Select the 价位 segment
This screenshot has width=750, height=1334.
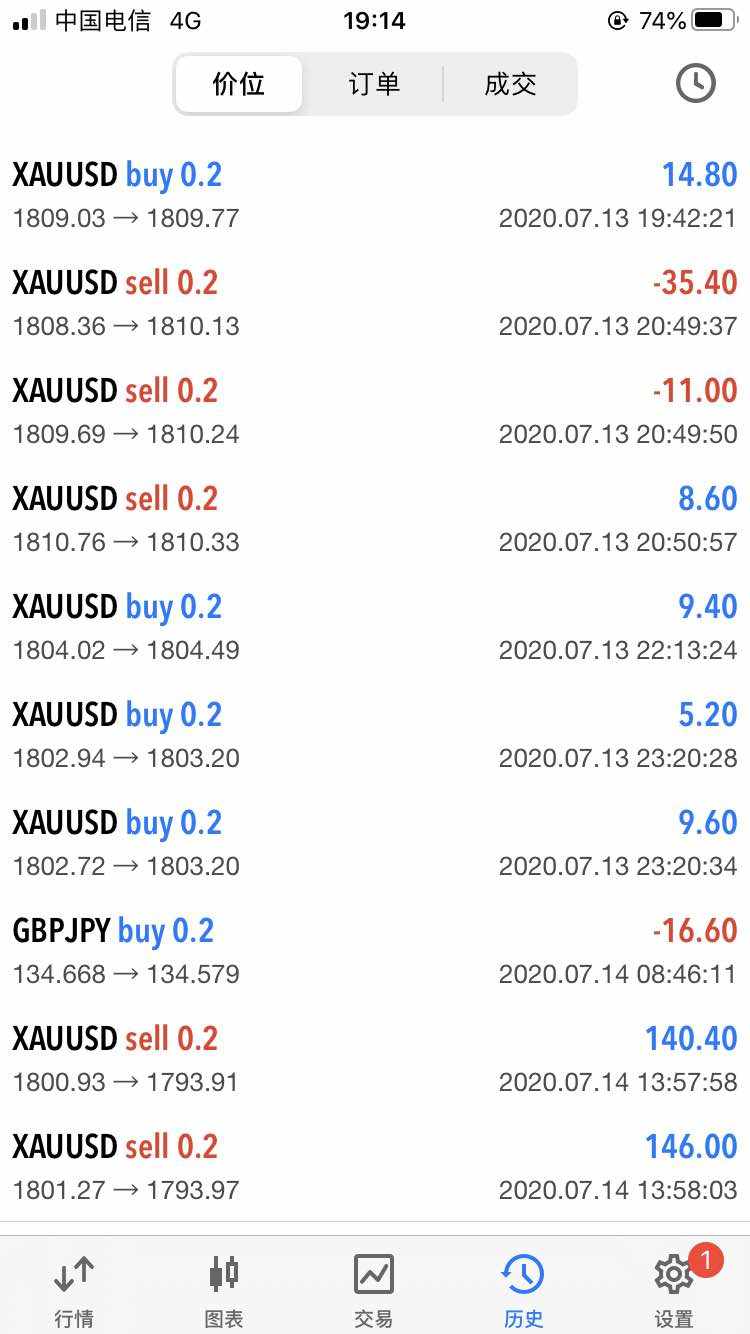tap(239, 84)
